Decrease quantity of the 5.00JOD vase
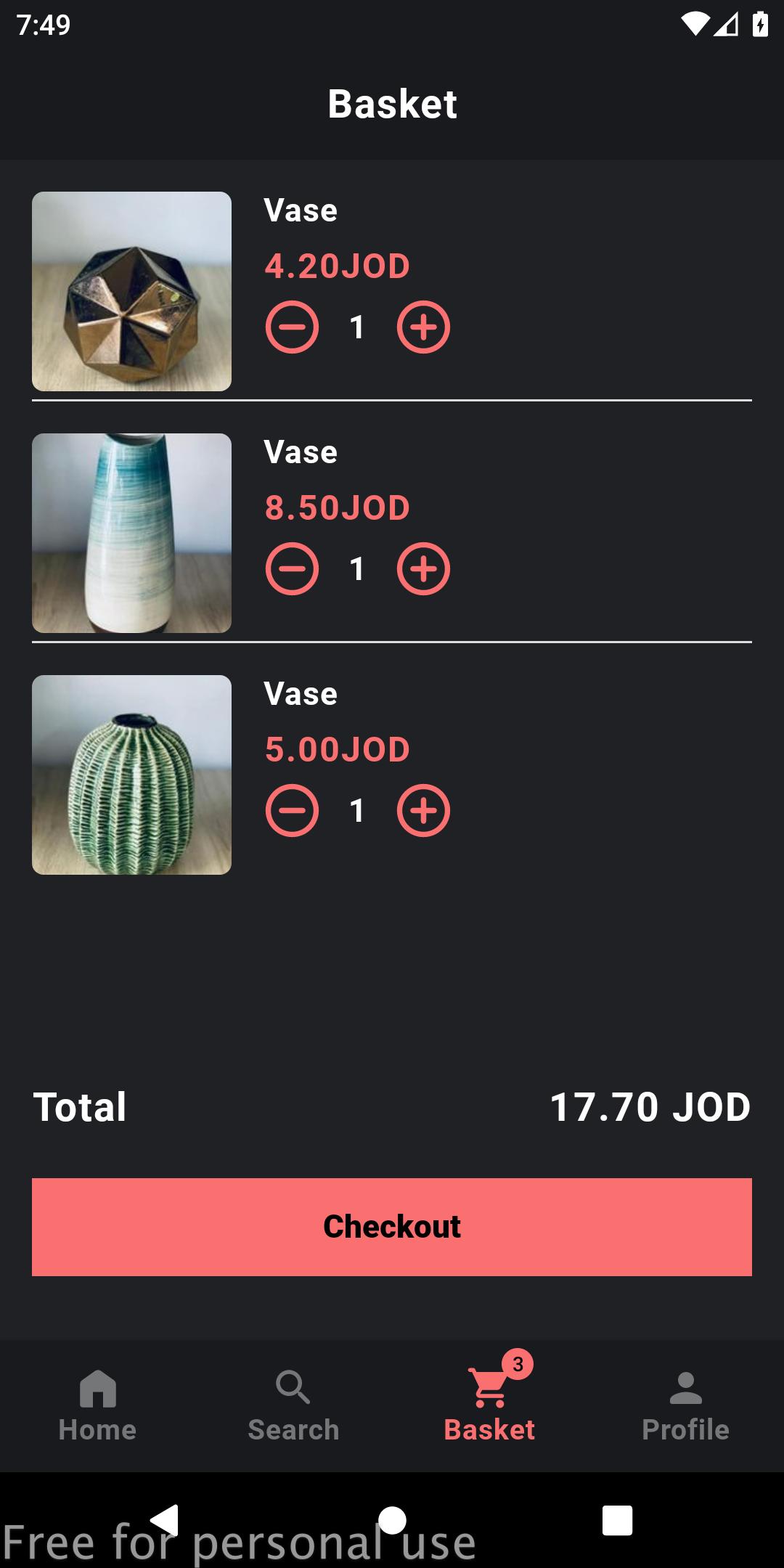Screen dimensions: 784x1568 (292, 811)
